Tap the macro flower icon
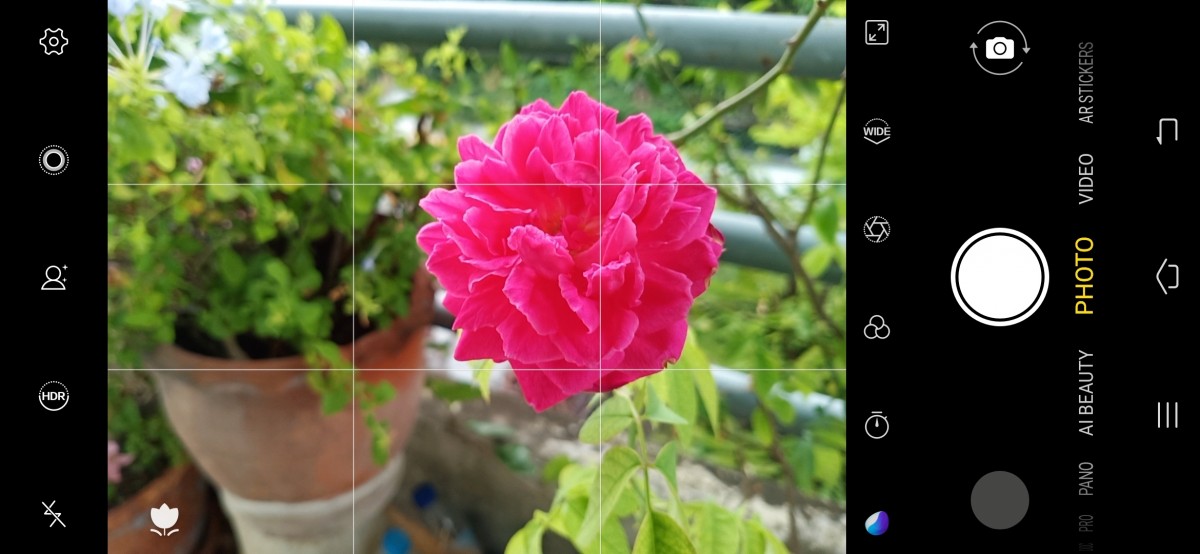Viewport: 1200px width, 554px height. coord(163,519)
